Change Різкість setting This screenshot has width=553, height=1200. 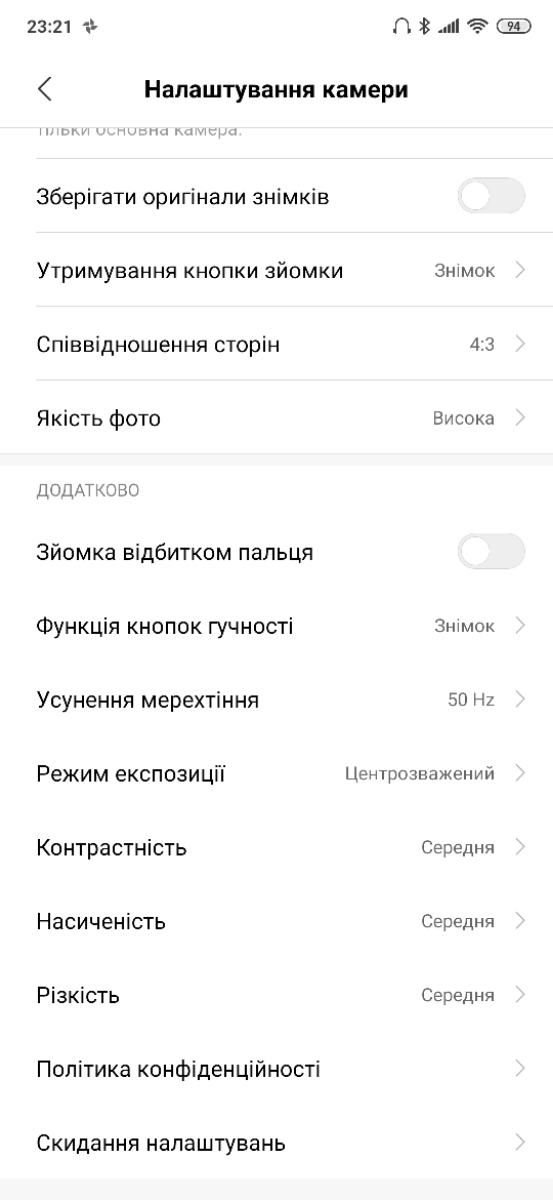[x=276, y=996]
